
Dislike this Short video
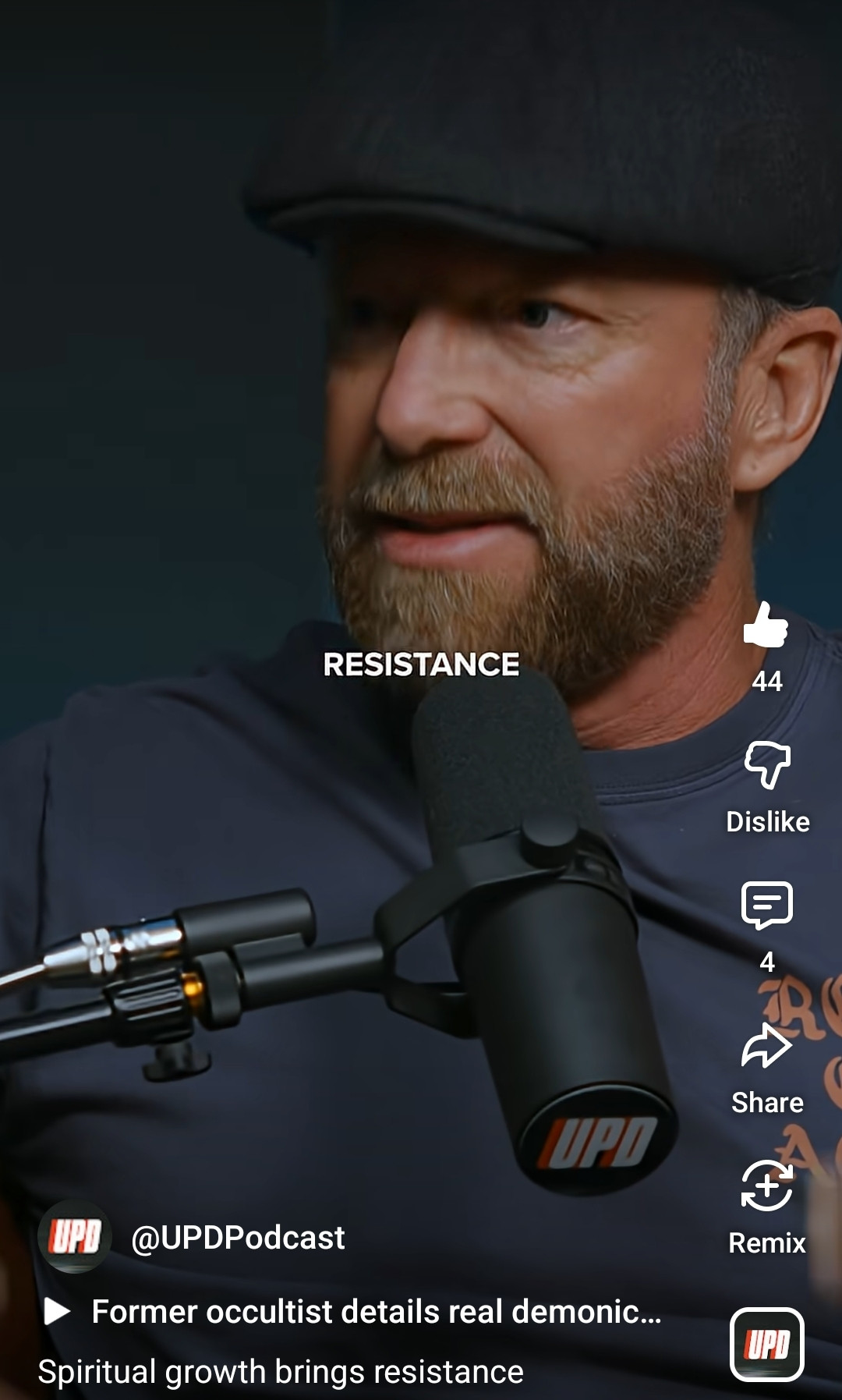[x=767, y=766]
